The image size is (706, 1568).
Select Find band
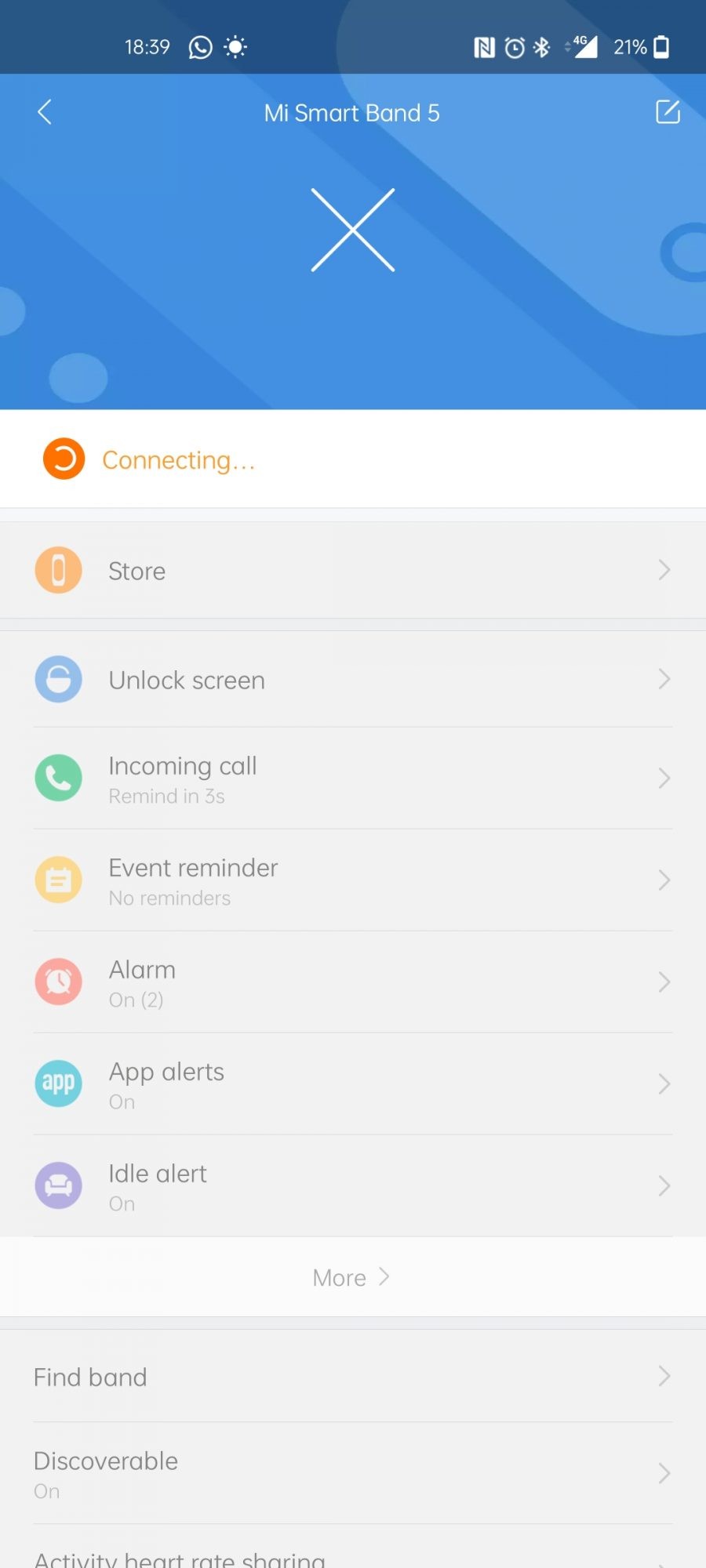point(353,1377)
